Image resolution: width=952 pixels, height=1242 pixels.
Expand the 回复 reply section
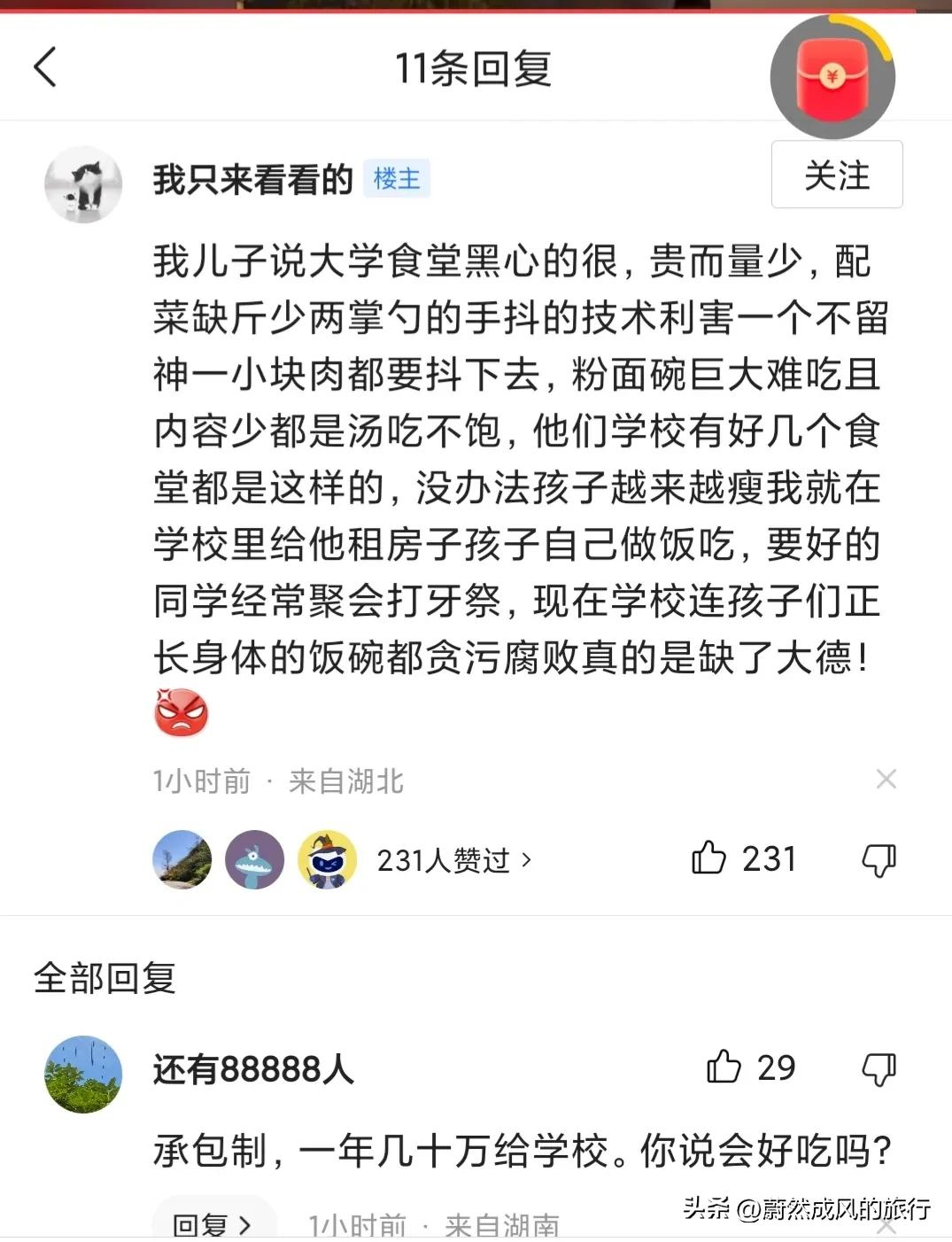(x=213, y=1223)
